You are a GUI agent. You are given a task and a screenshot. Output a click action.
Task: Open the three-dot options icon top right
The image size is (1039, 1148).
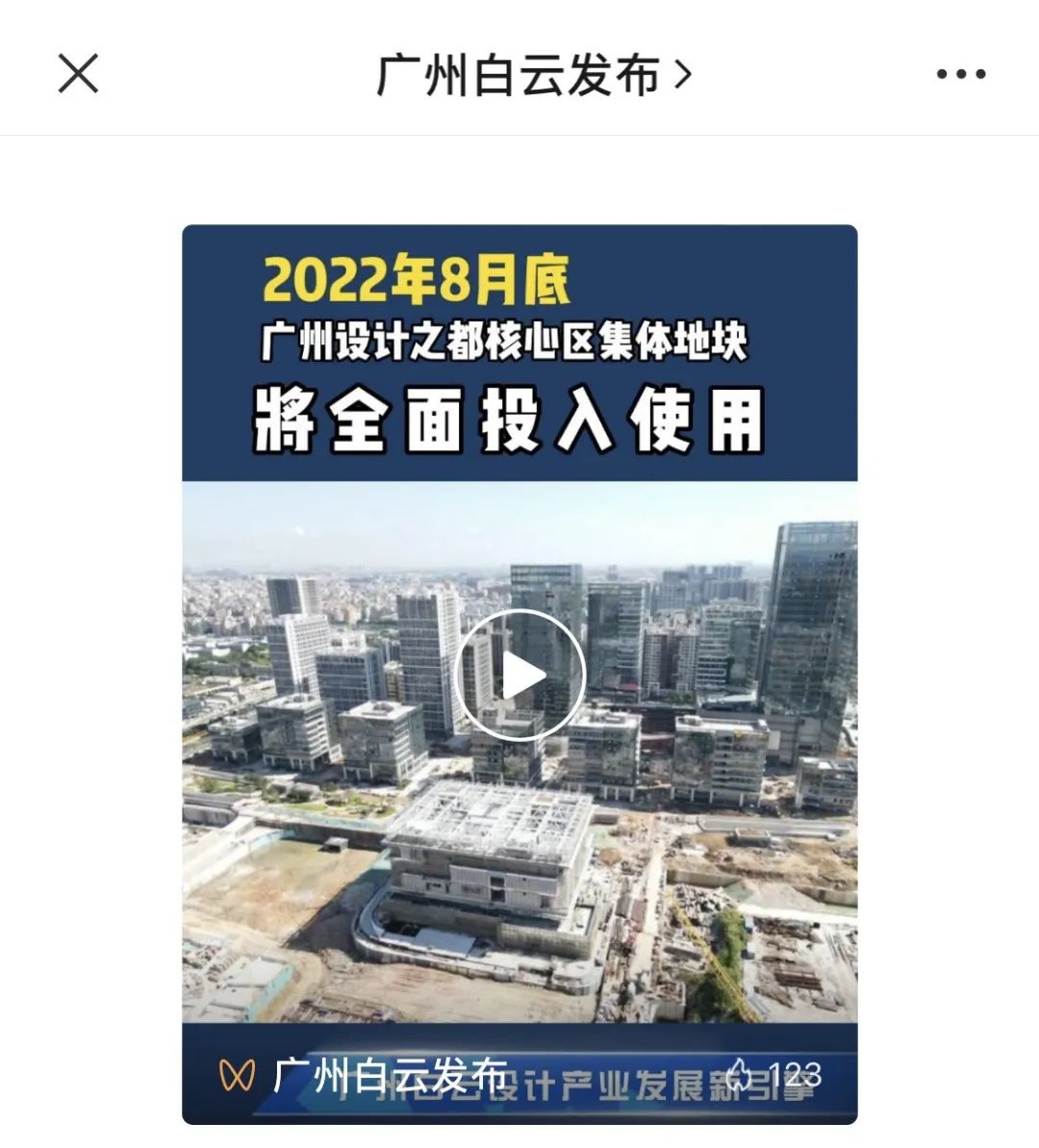tap(959, 72)
